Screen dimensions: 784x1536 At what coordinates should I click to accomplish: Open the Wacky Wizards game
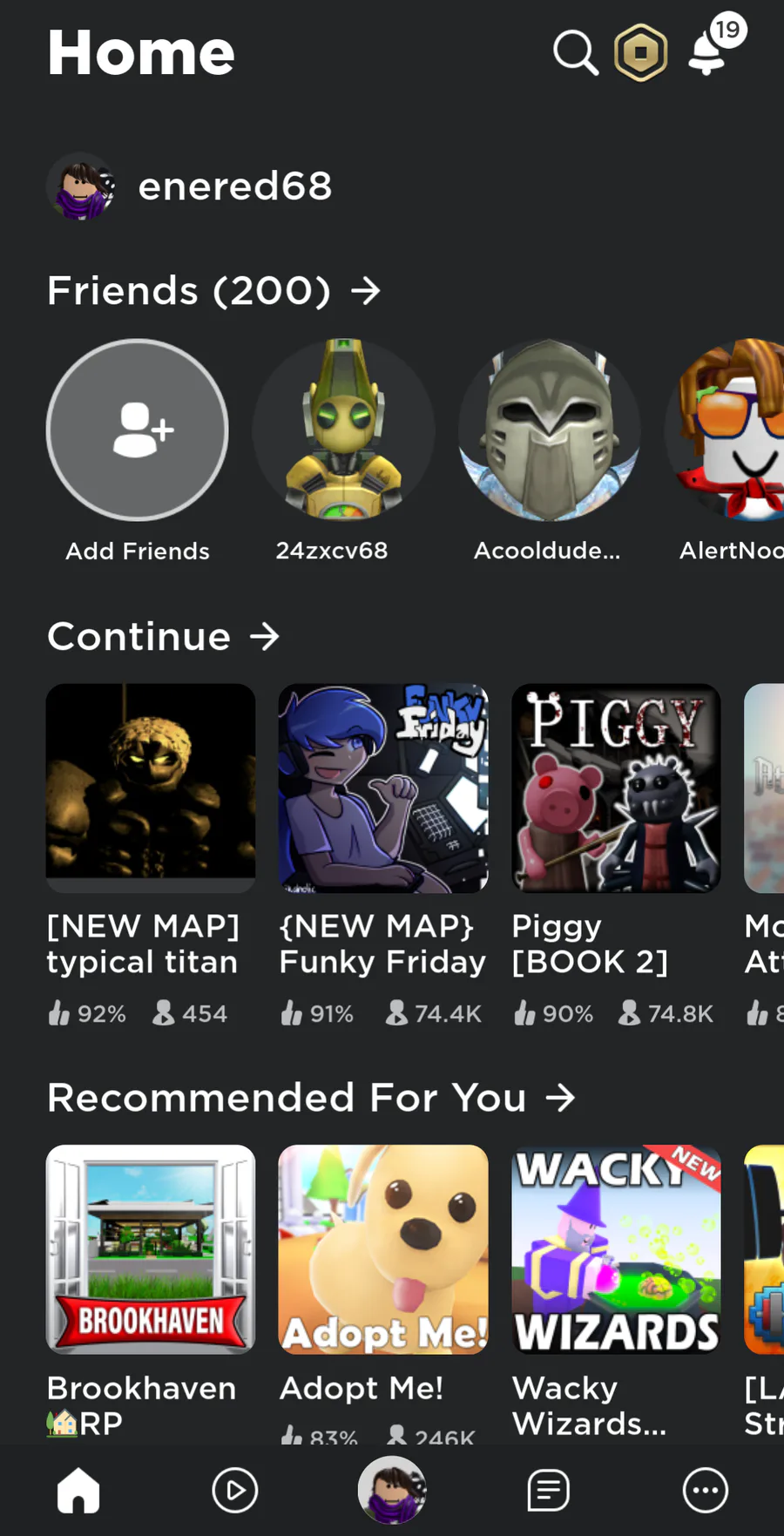click(616, 1249)
